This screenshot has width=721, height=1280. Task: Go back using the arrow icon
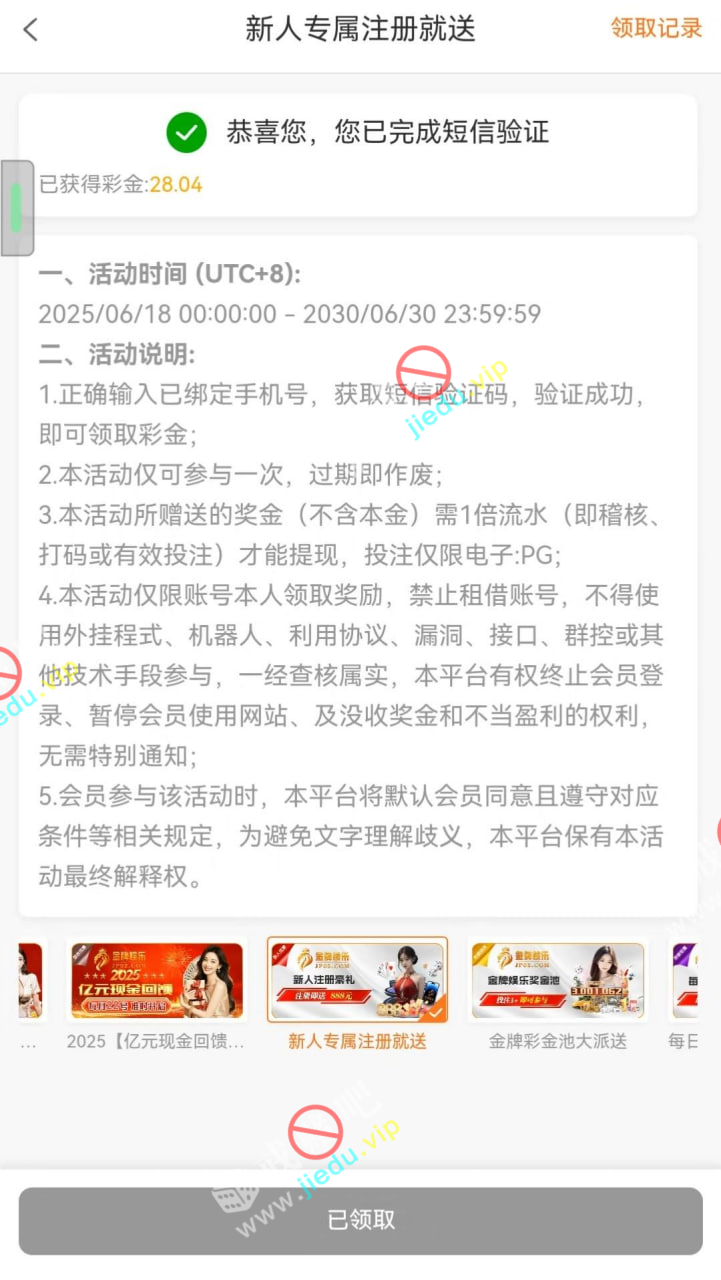(x=31, y=30)
